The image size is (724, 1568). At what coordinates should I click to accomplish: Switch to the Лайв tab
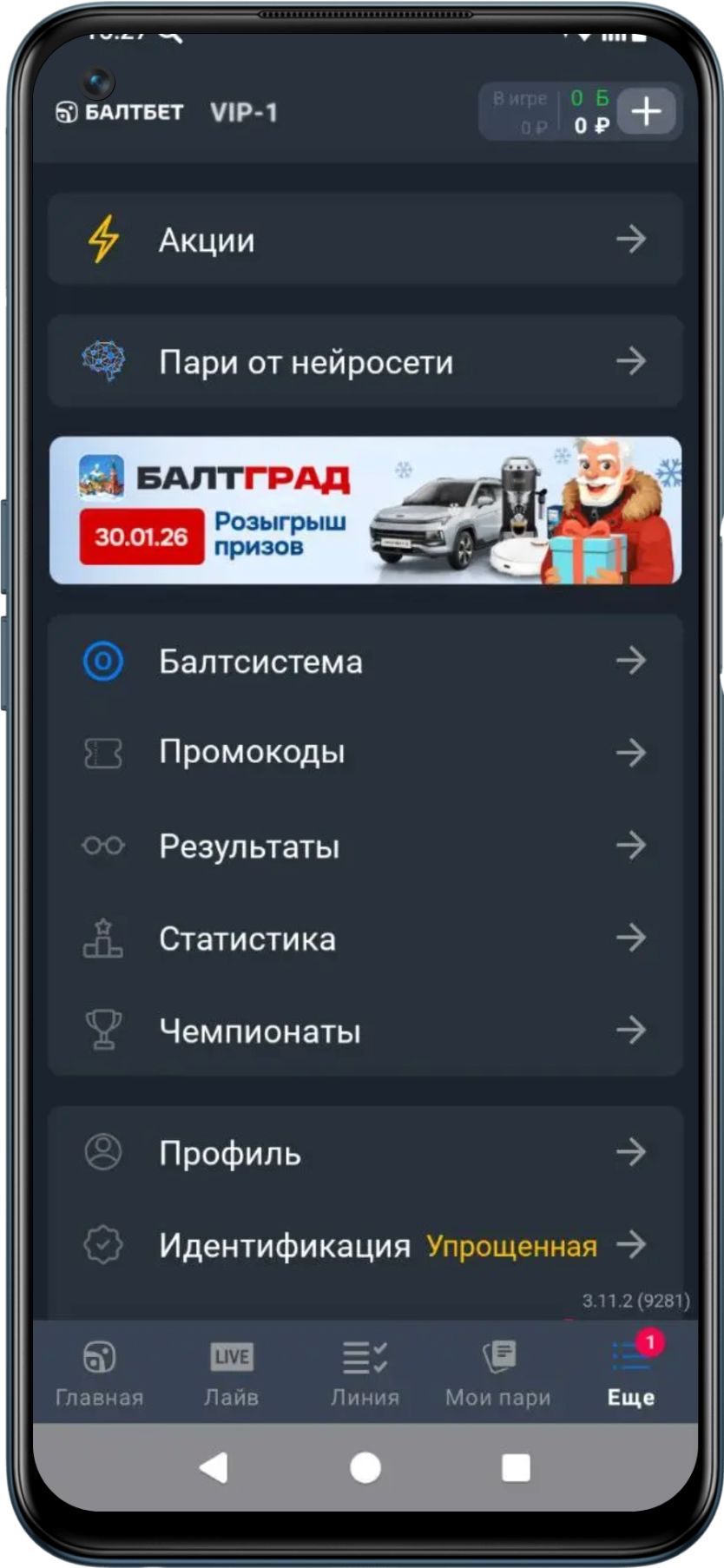[232, 1374]
